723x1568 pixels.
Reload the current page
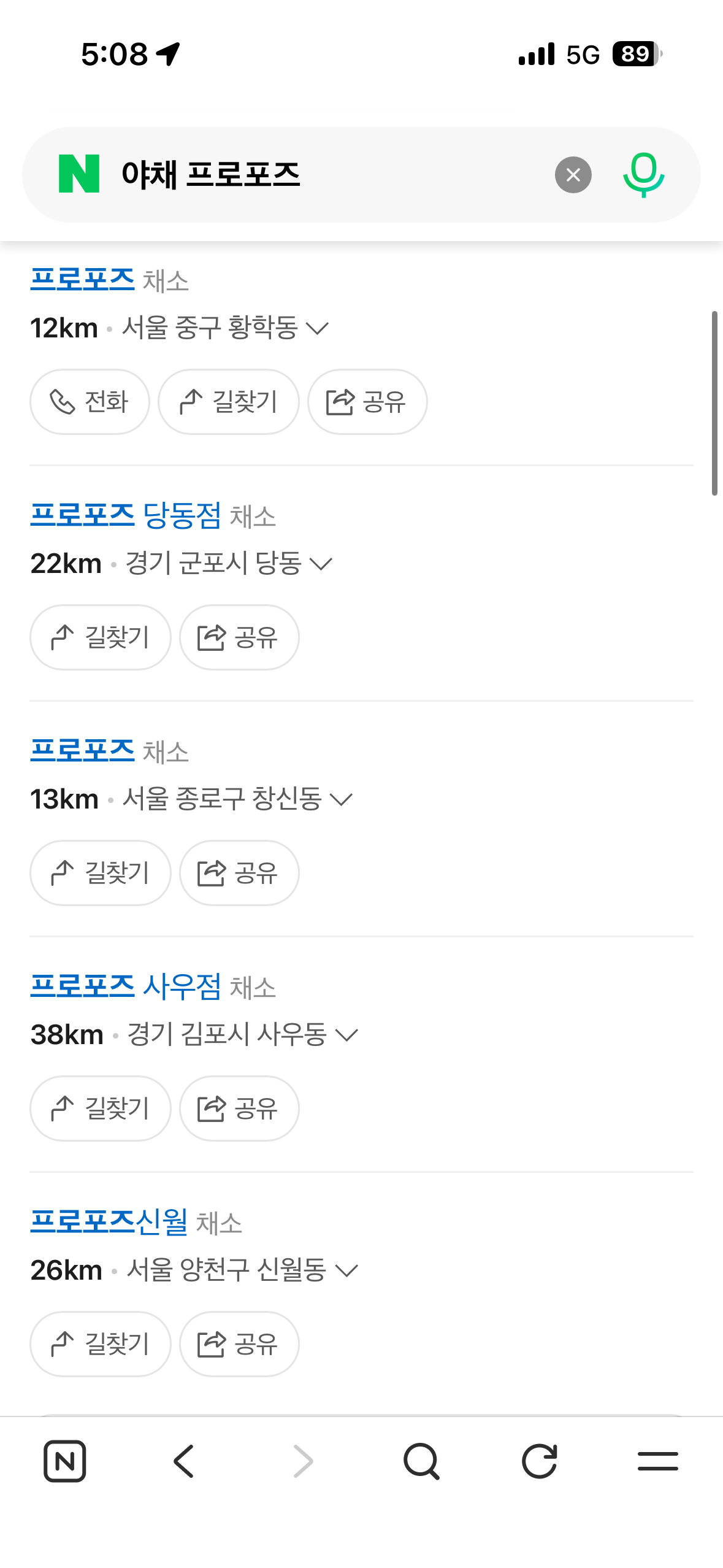tap(540, 1461)
